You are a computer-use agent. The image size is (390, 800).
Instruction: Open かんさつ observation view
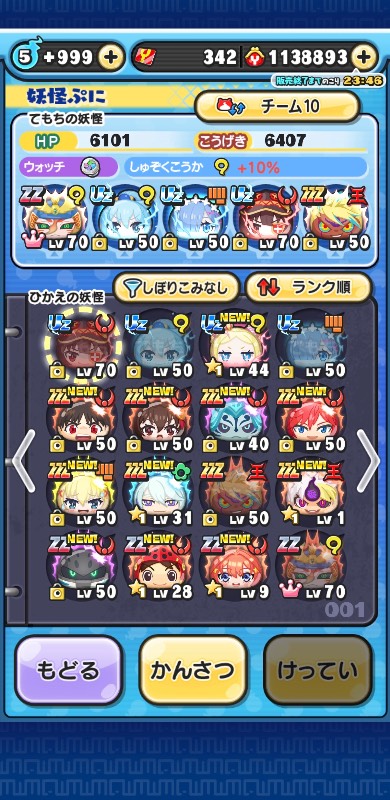click(193, 670)
